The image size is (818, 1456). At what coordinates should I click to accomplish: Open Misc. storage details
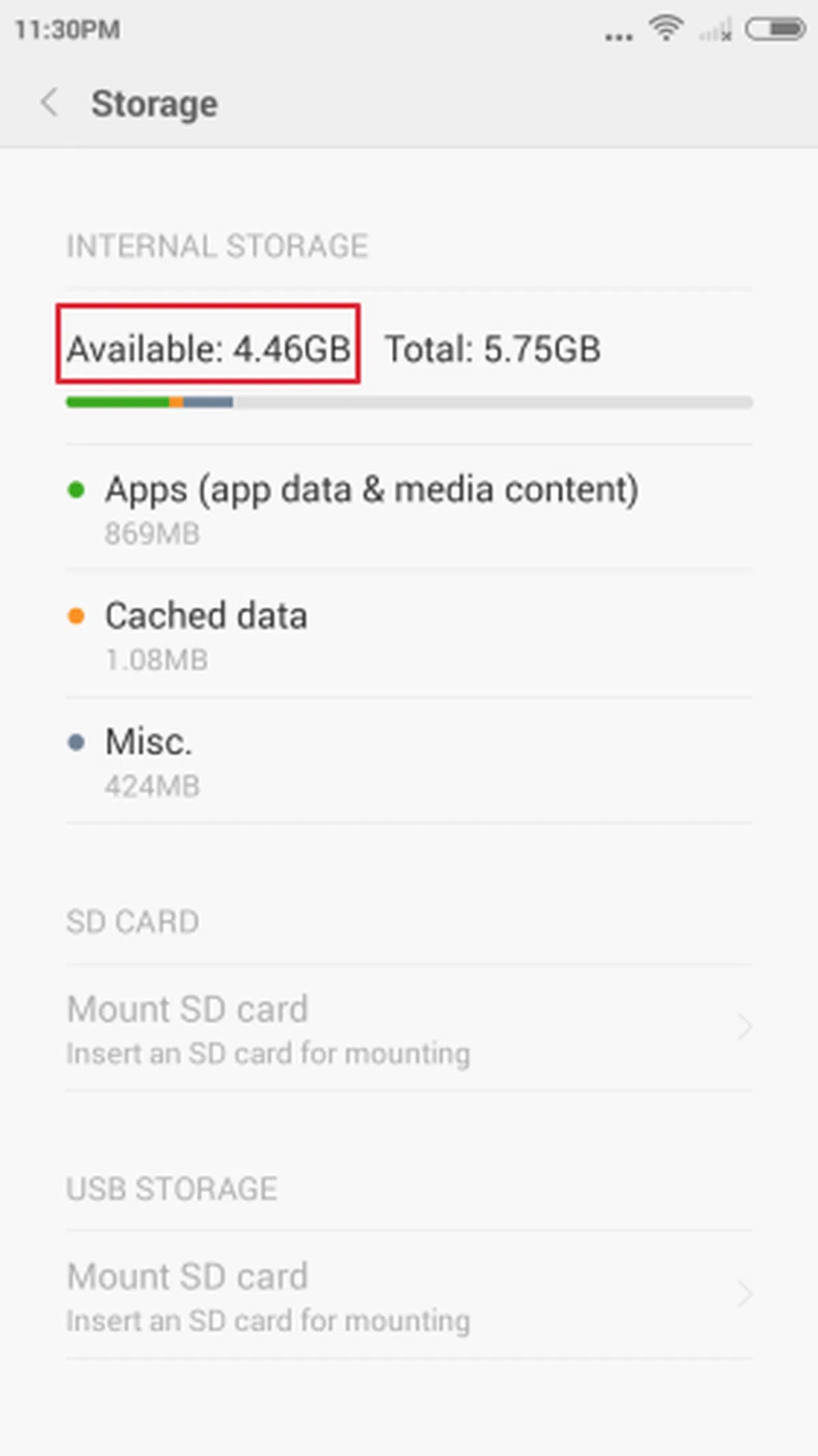pos(150,760)
